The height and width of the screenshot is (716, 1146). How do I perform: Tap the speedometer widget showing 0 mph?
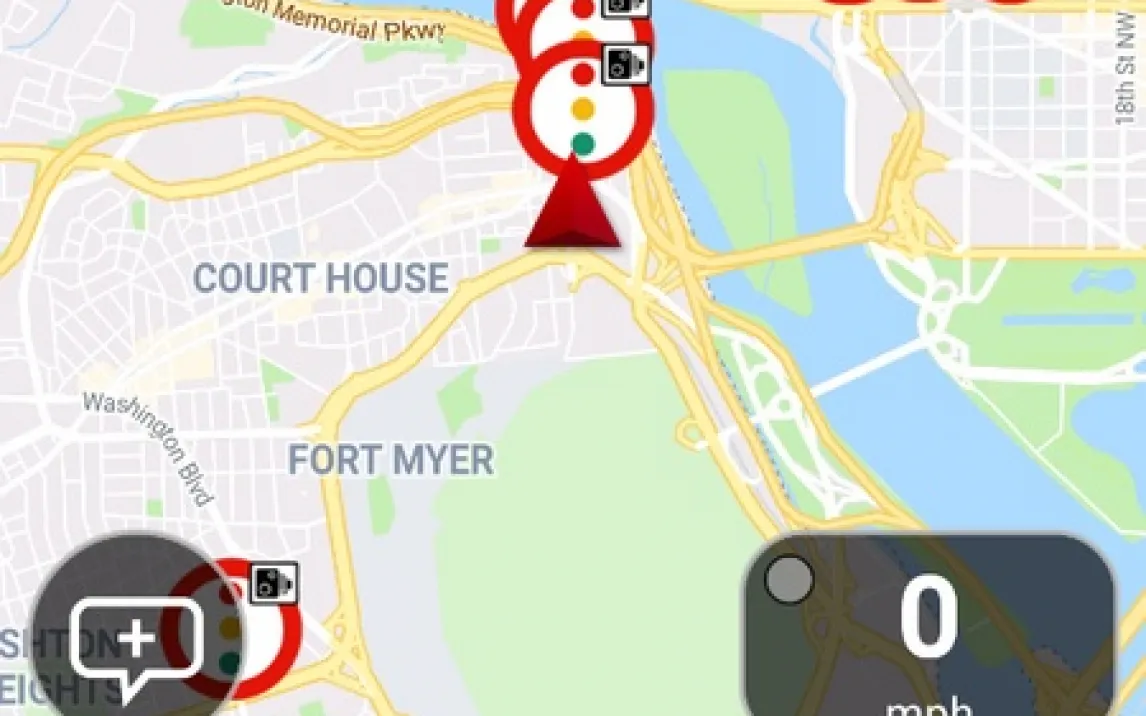click(928, 625)
